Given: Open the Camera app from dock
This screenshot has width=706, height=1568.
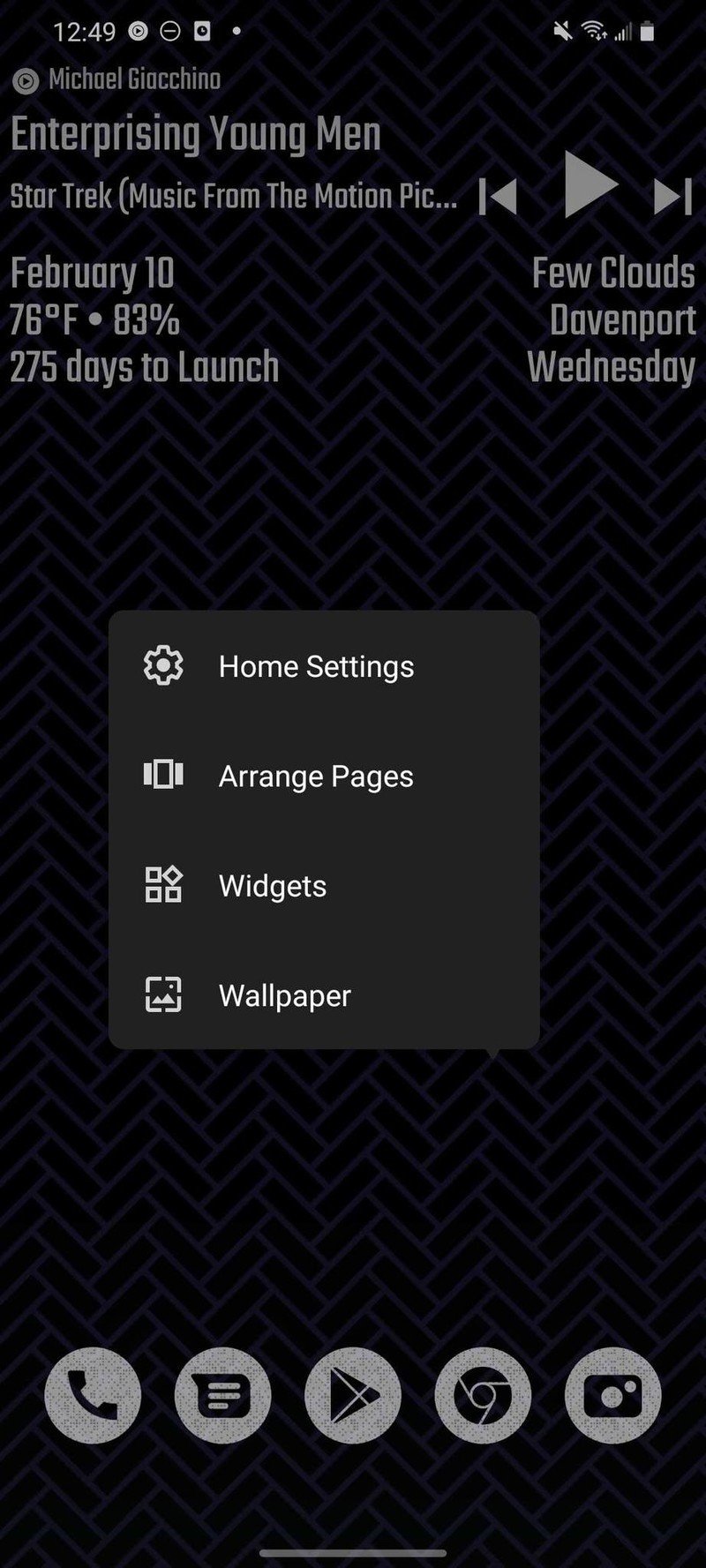Looking at the screenshot, I should pos(612,1396).
